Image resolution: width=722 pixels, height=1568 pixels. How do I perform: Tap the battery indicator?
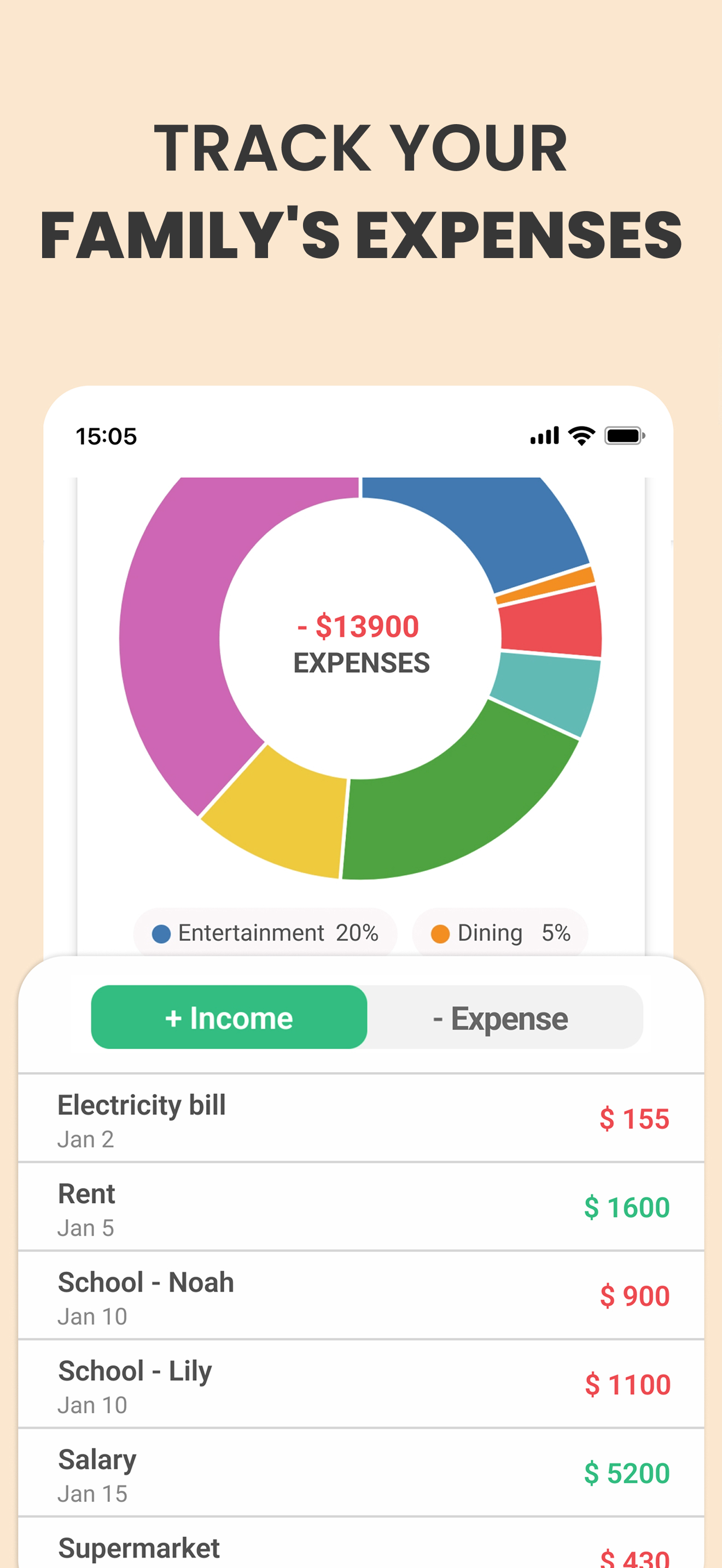tap(624, 435)
